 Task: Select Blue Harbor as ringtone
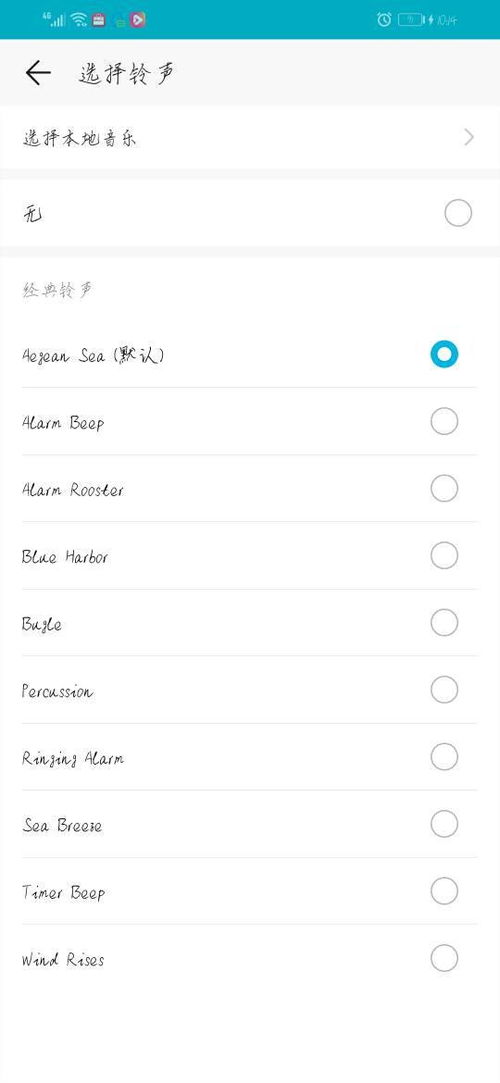point(250,555)
